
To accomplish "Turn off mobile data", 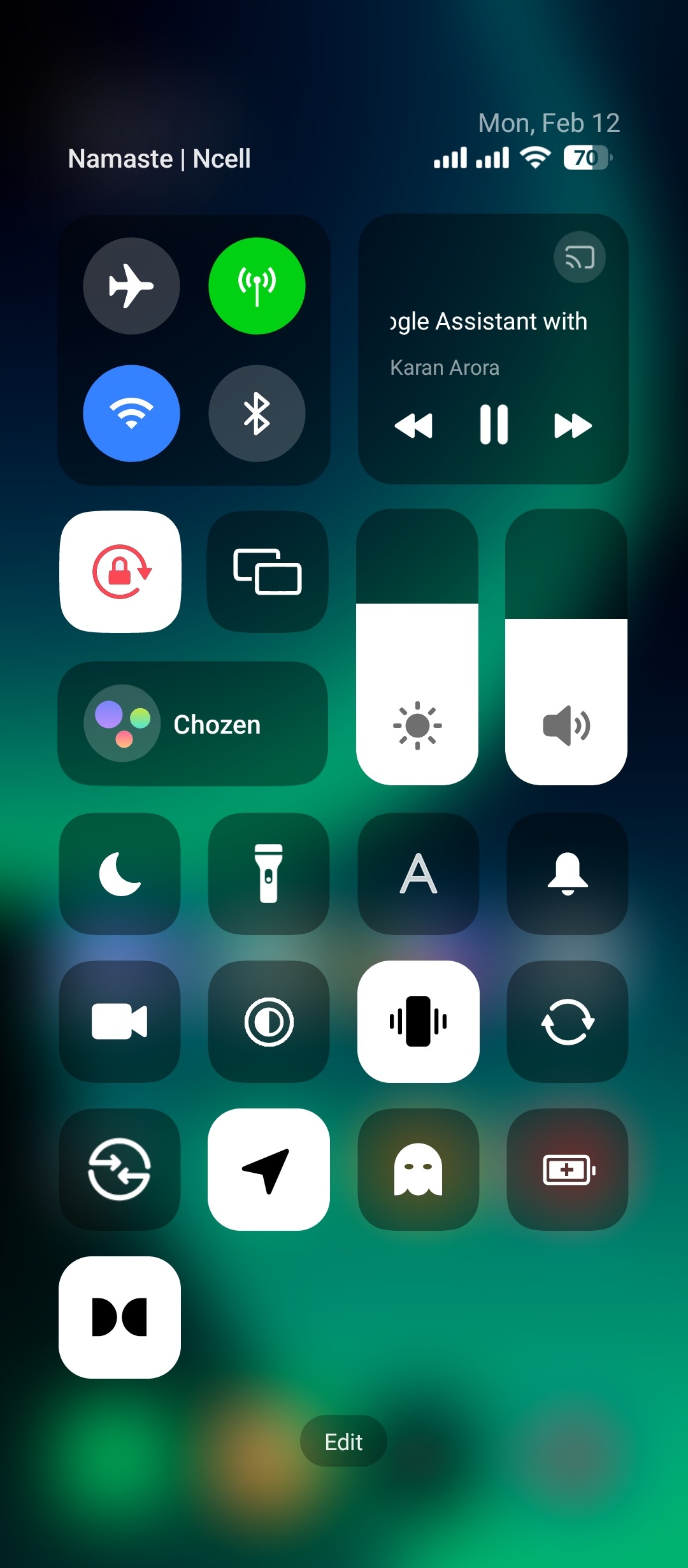I will tap(257, 286).
